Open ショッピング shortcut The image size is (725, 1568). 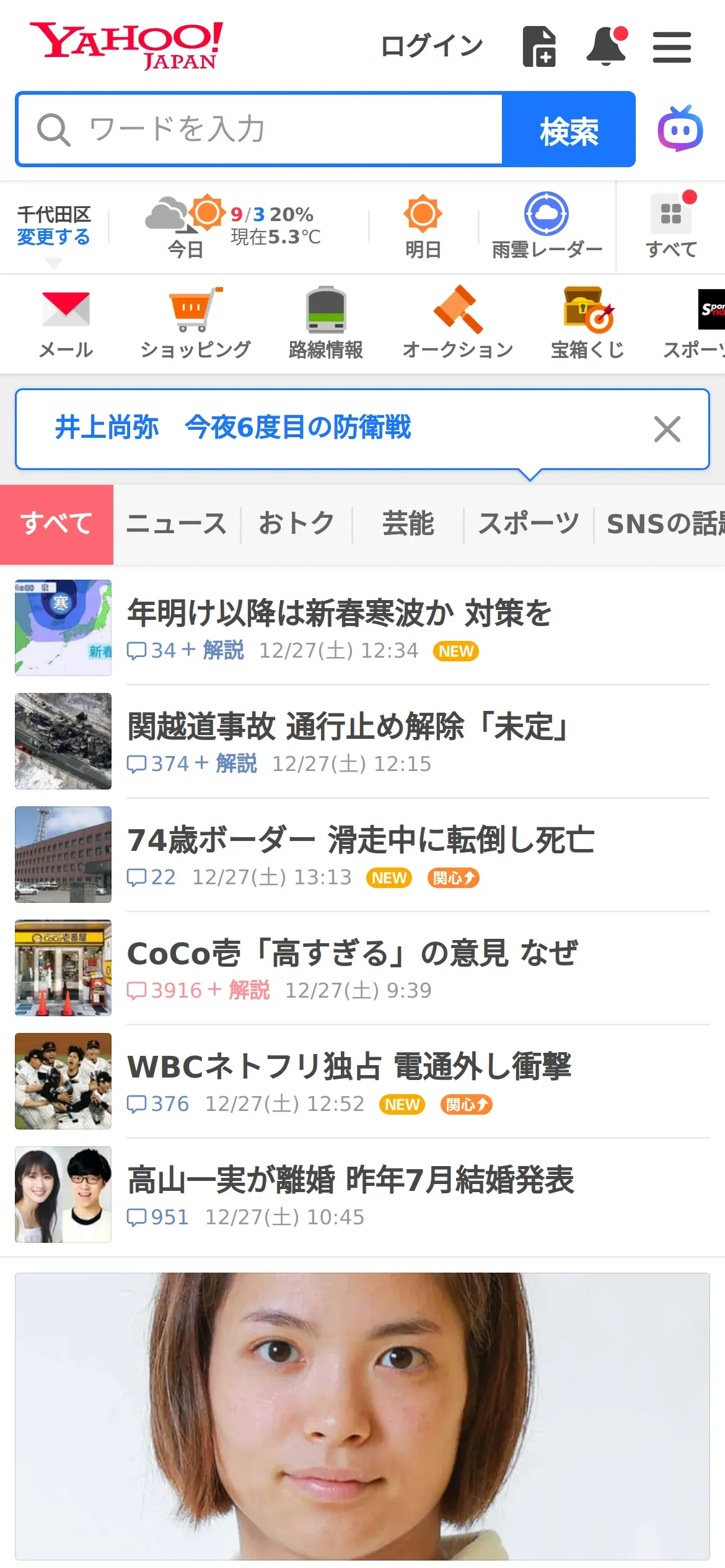195,323
